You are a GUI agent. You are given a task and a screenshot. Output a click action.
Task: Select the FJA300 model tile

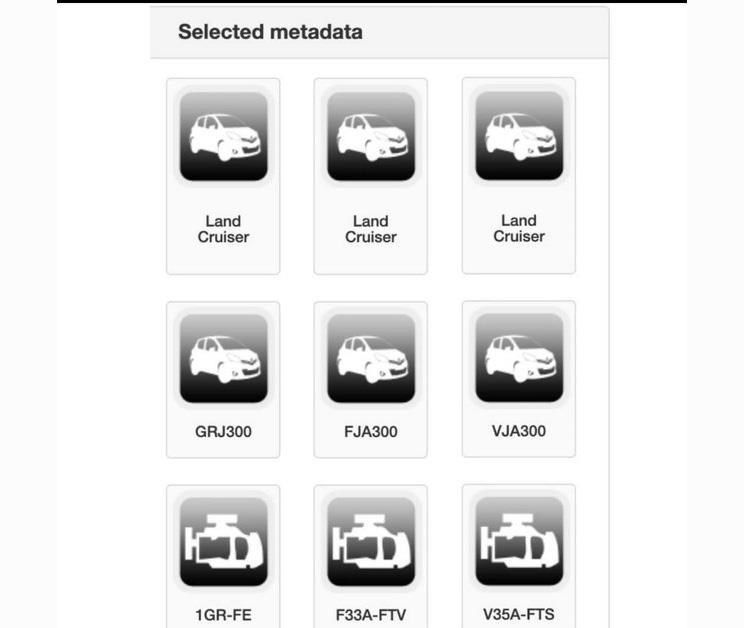(x=370, y=379)
